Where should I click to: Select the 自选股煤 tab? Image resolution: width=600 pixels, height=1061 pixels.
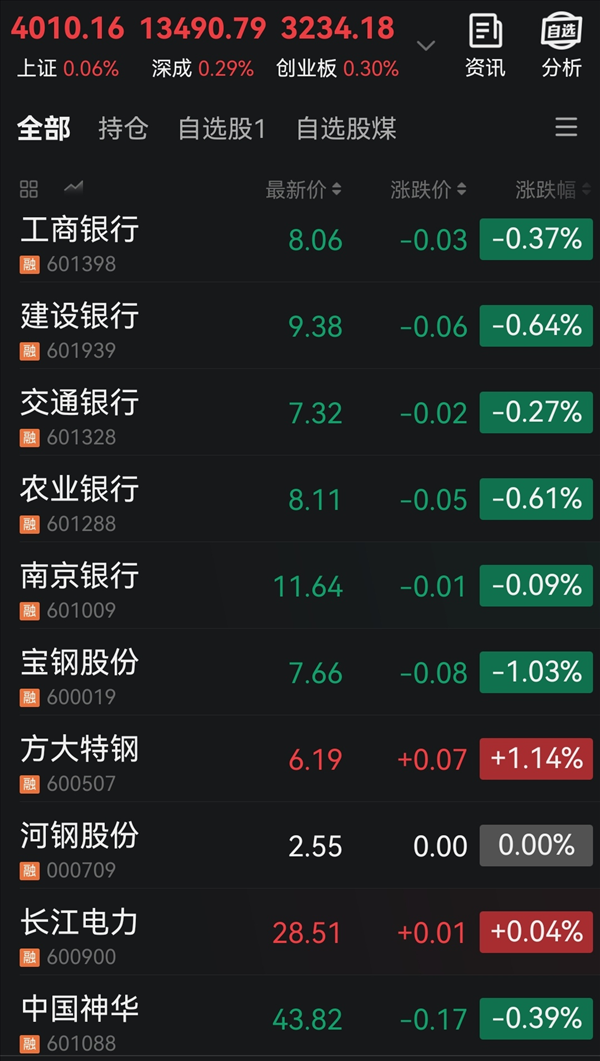(346, 128)
